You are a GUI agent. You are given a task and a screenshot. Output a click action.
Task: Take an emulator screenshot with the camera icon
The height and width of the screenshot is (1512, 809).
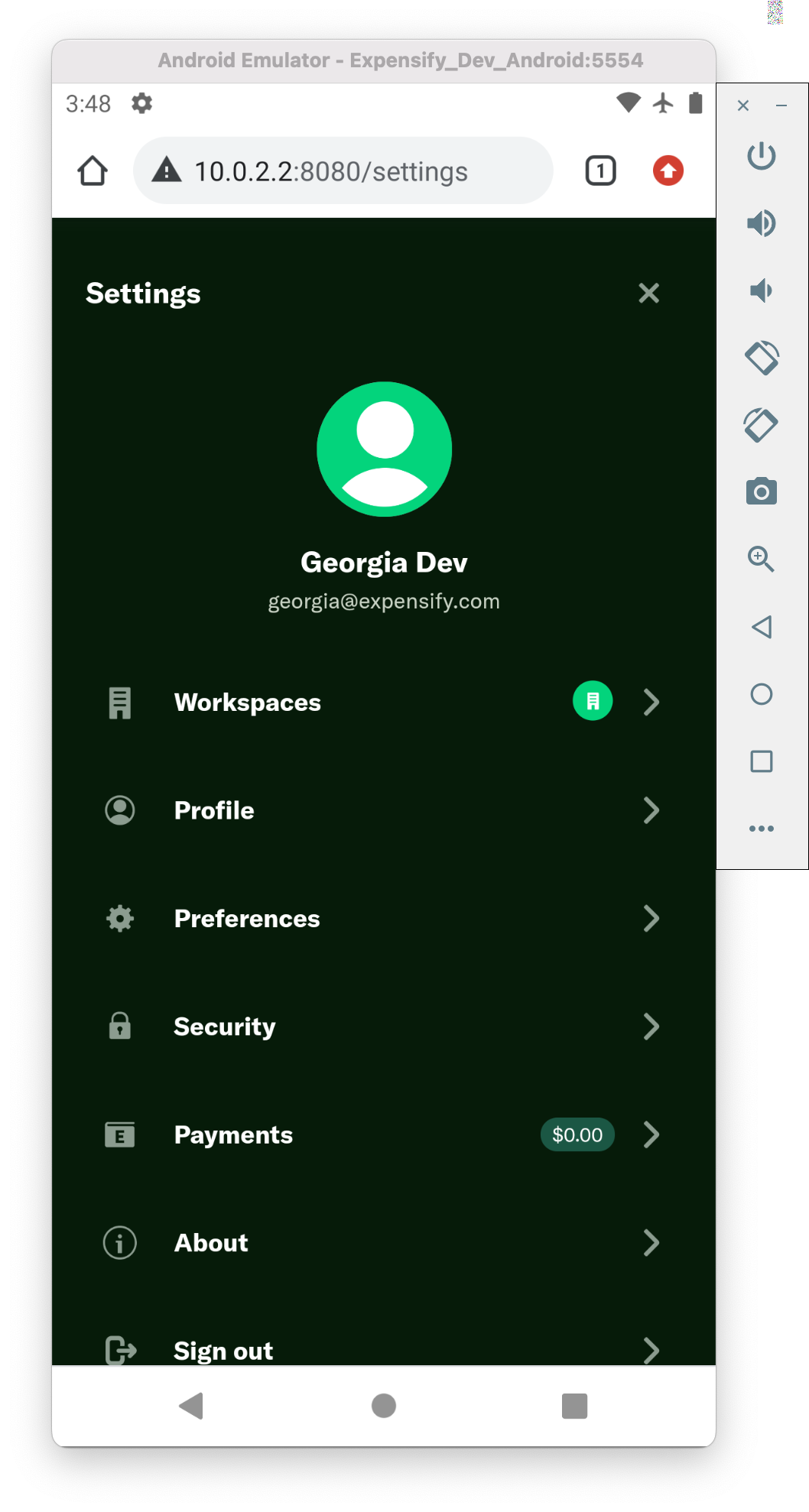[x=761, y=492]
